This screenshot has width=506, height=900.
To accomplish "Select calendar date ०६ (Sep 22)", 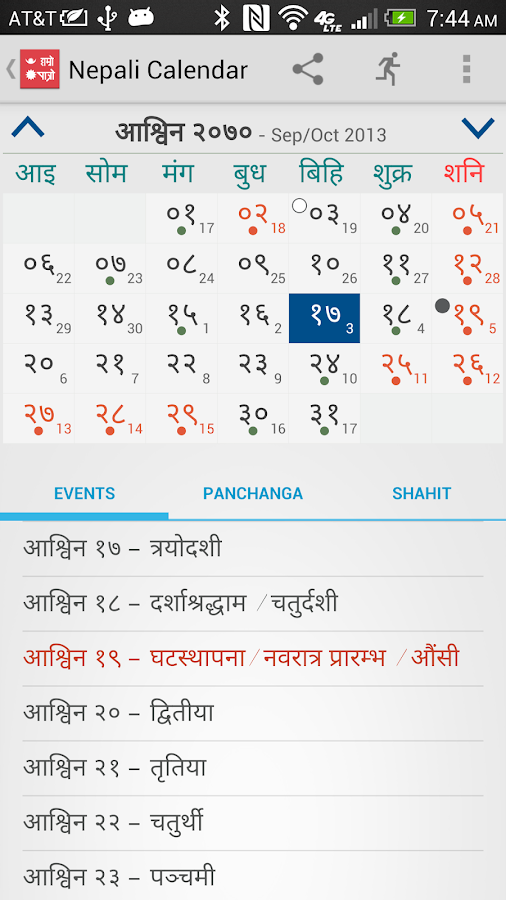I will (x=38, y=269).
